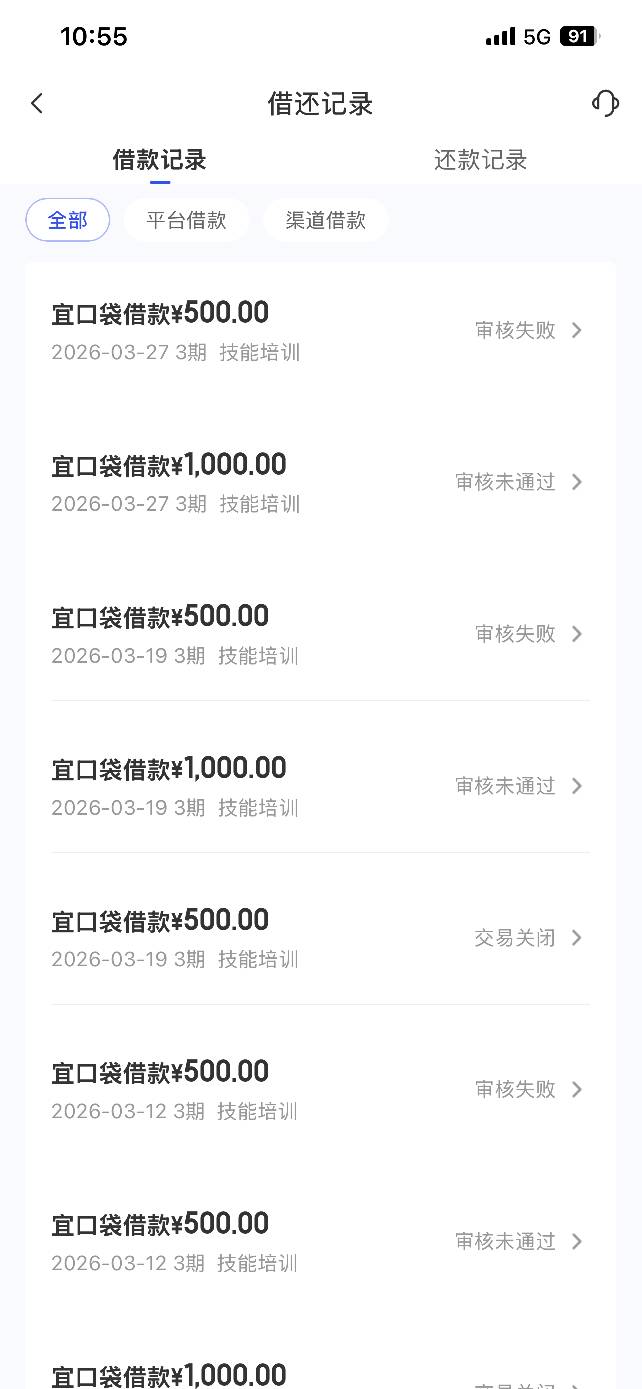
Task: Open the 2026-03-12 ¥500.00 审核失败 loan record
Action: [320, 1090]
